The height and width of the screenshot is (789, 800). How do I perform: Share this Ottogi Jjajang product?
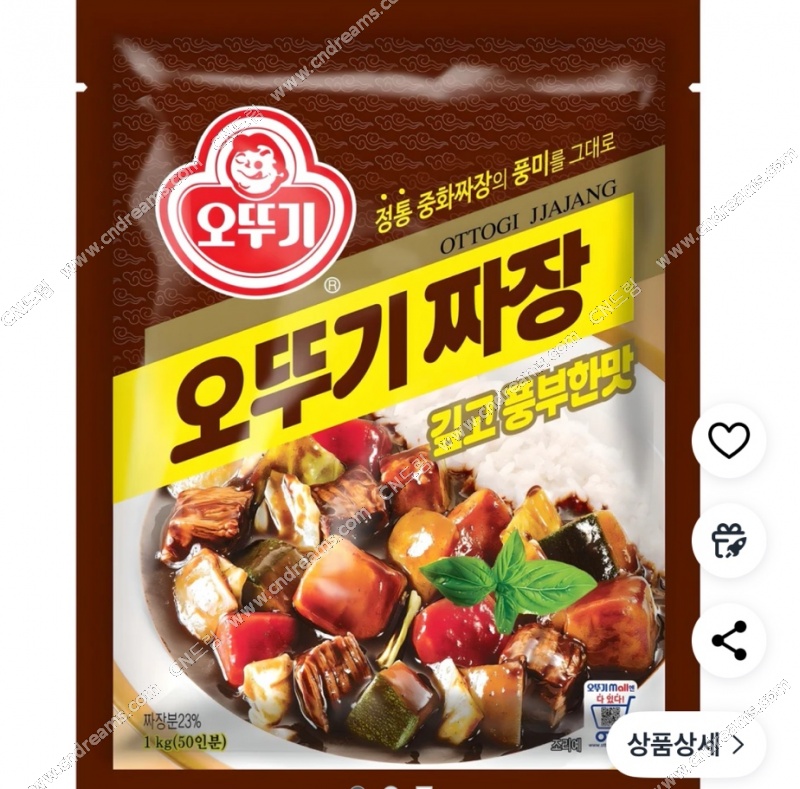728,640
